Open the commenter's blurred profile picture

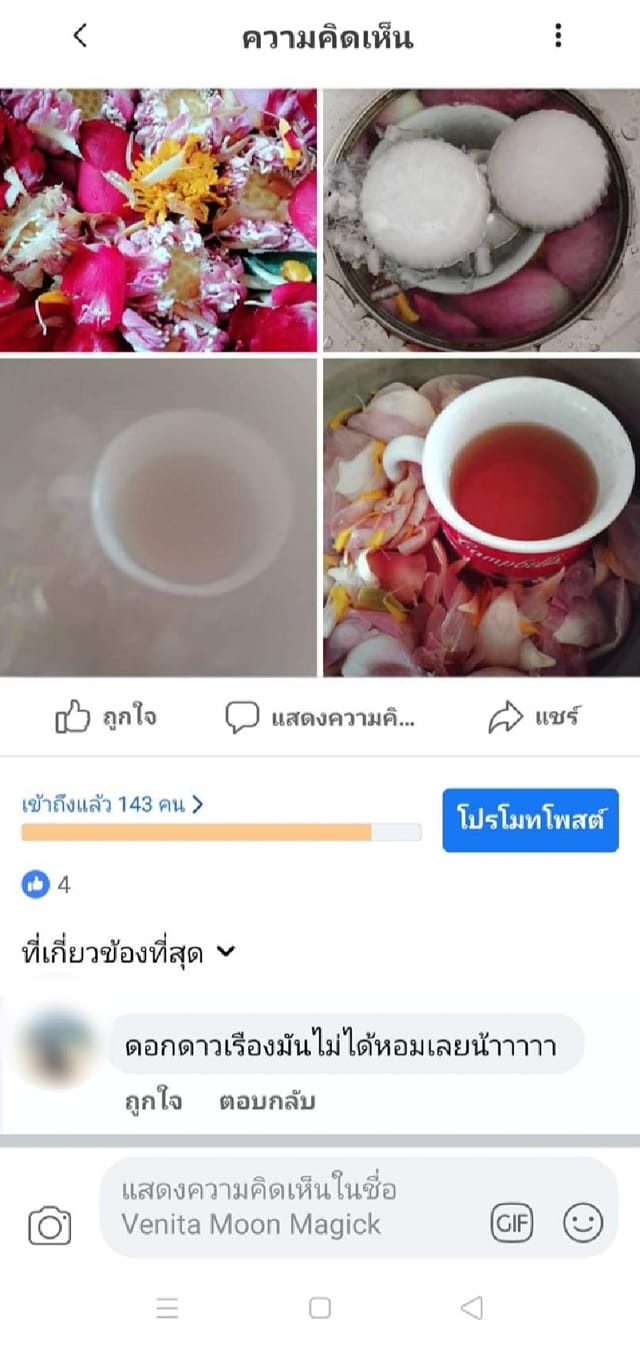[60, 1047]
